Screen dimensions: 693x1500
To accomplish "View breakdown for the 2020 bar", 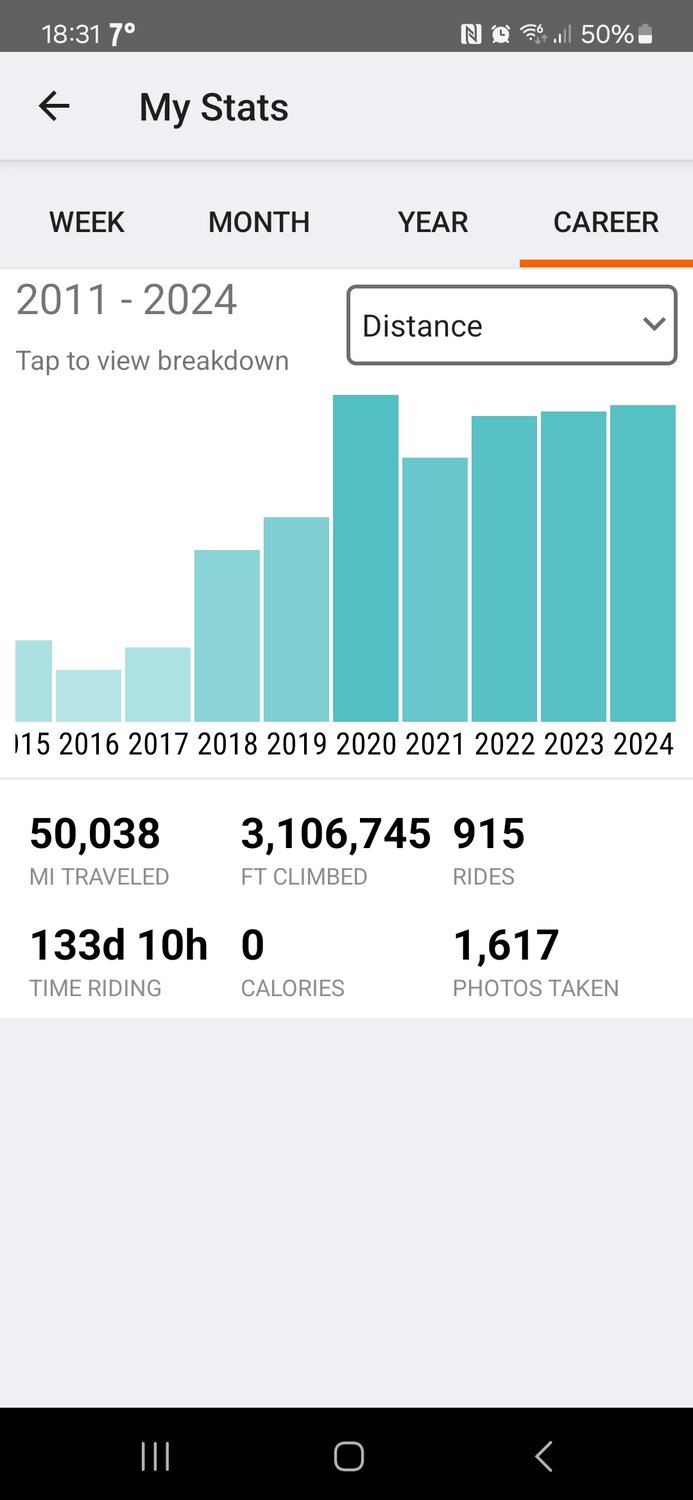I will (x=365, y=558).
